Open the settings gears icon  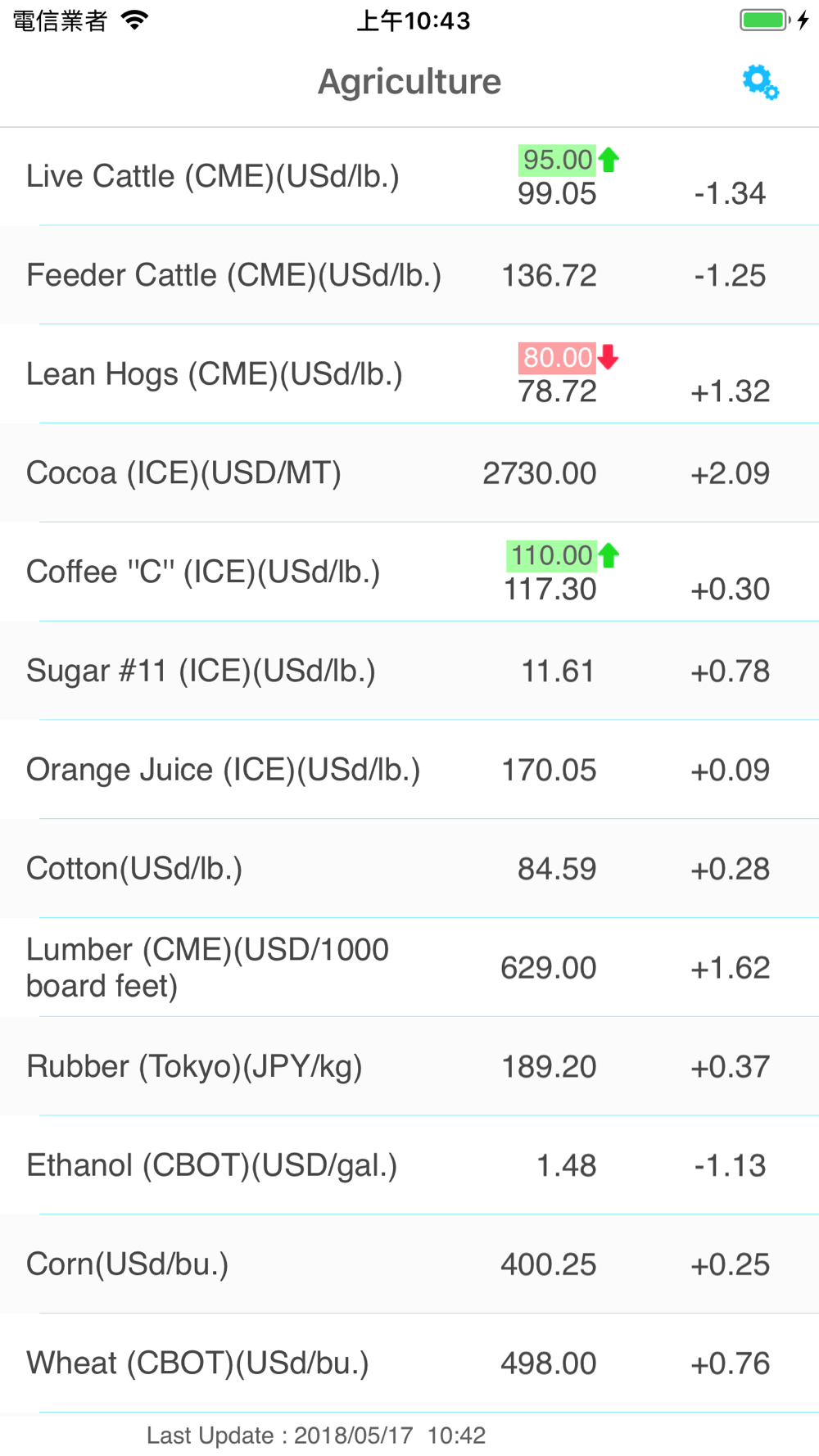760,82
